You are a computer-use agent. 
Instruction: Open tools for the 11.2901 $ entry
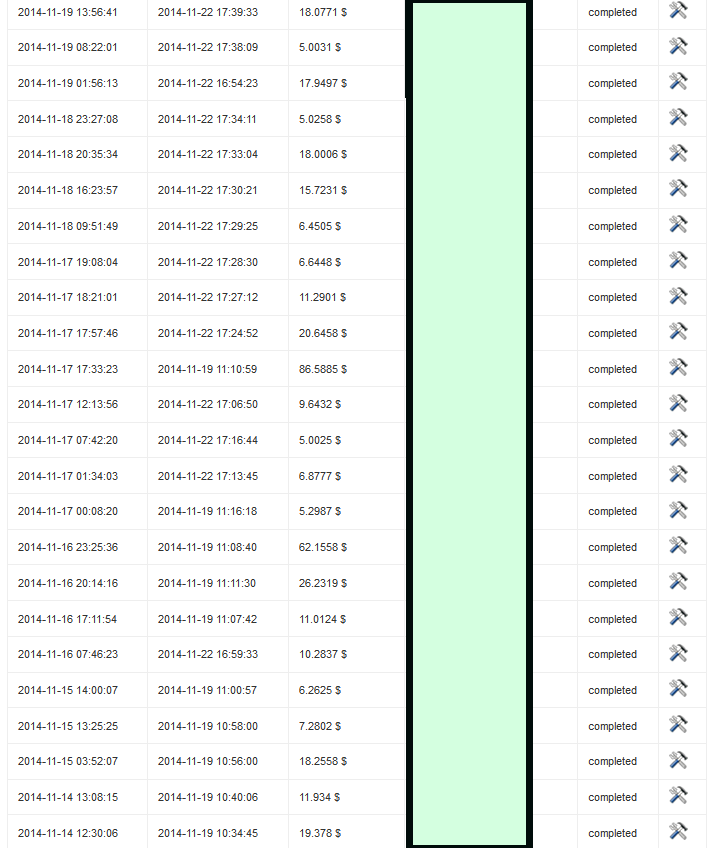(678, 296)
